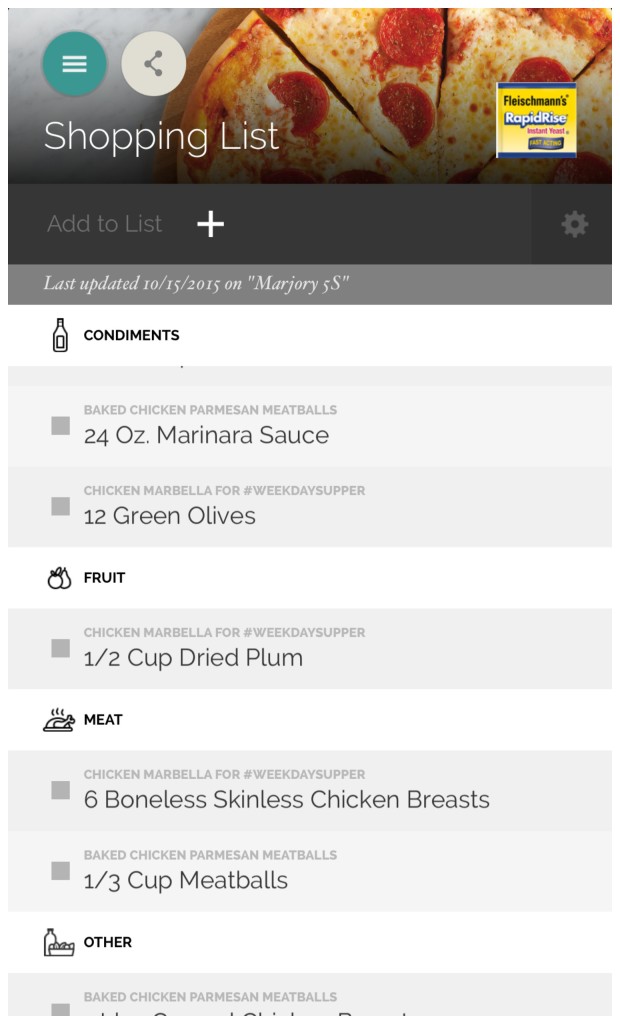Tap the Add to List field
Screen dimensions: 620x1024
[105, 224]
